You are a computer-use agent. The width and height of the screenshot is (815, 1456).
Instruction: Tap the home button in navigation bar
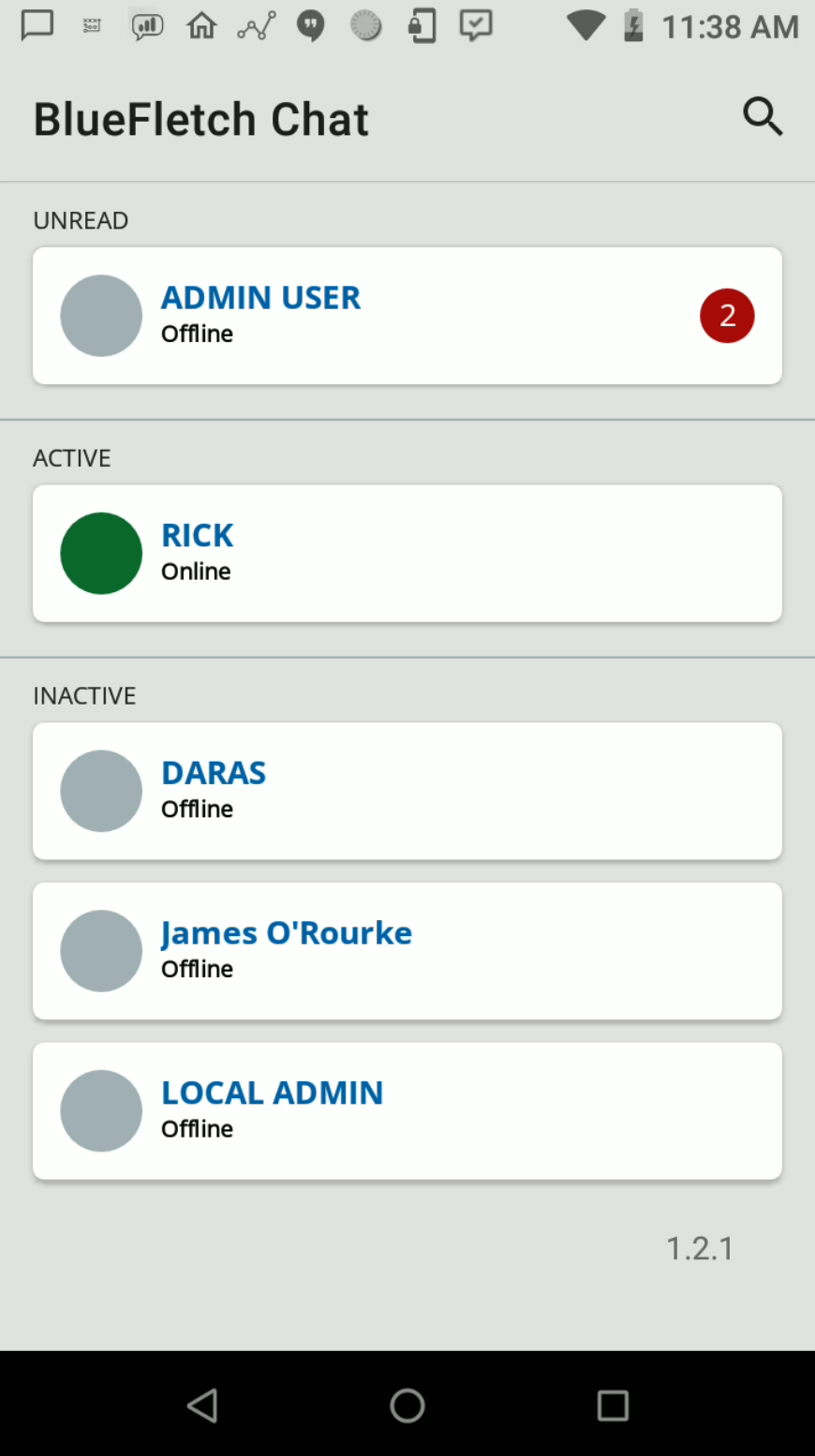click(x=407, y=1405)
